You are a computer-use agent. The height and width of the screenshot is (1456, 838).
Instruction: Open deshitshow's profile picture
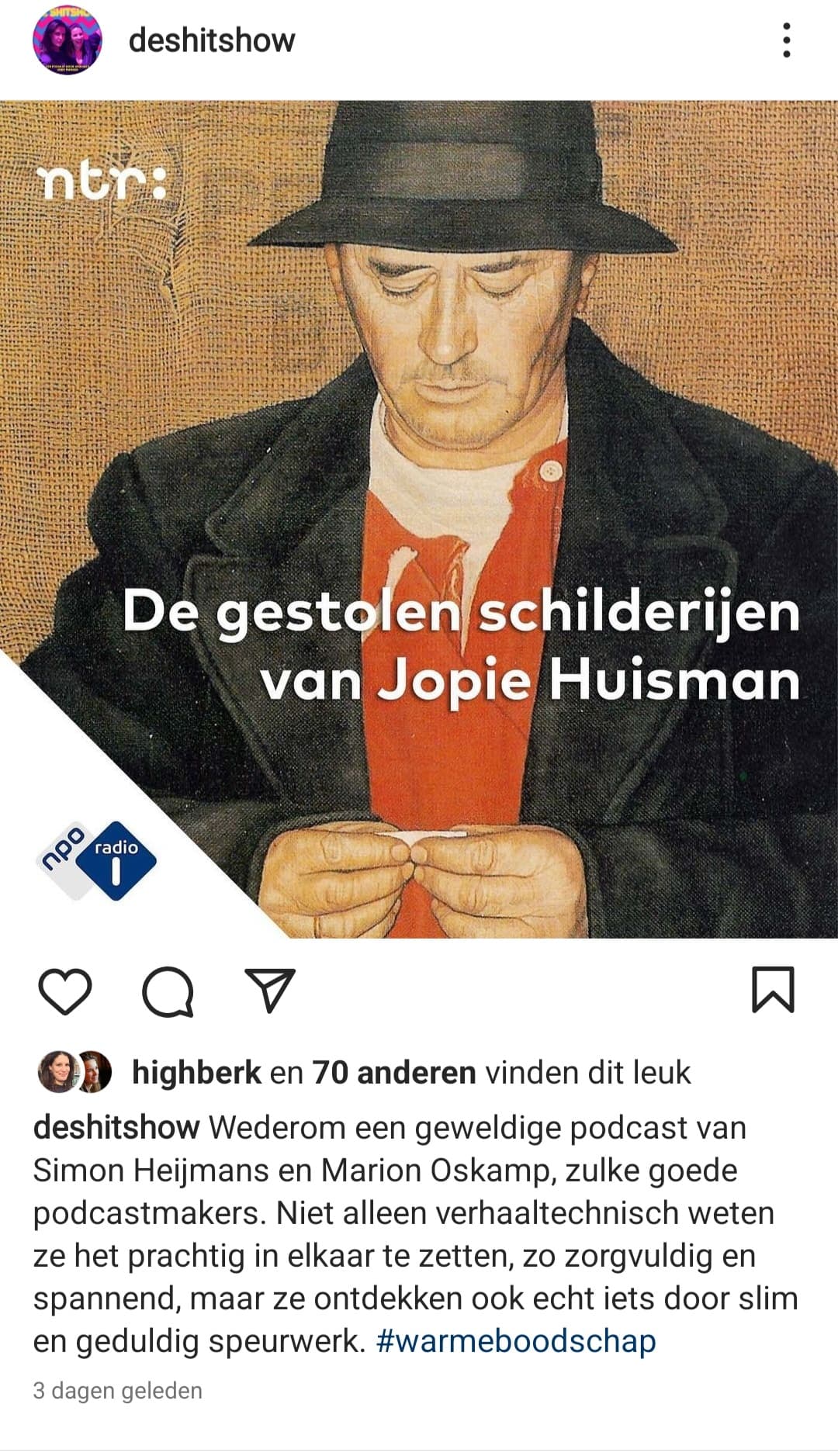(x=67, y=40)
